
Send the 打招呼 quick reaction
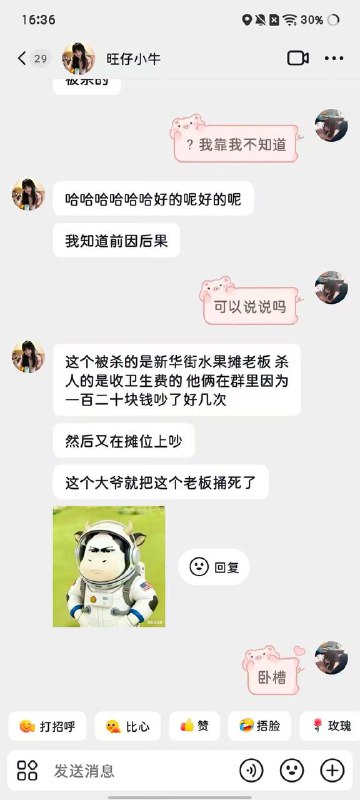click(x=47, y=726)
